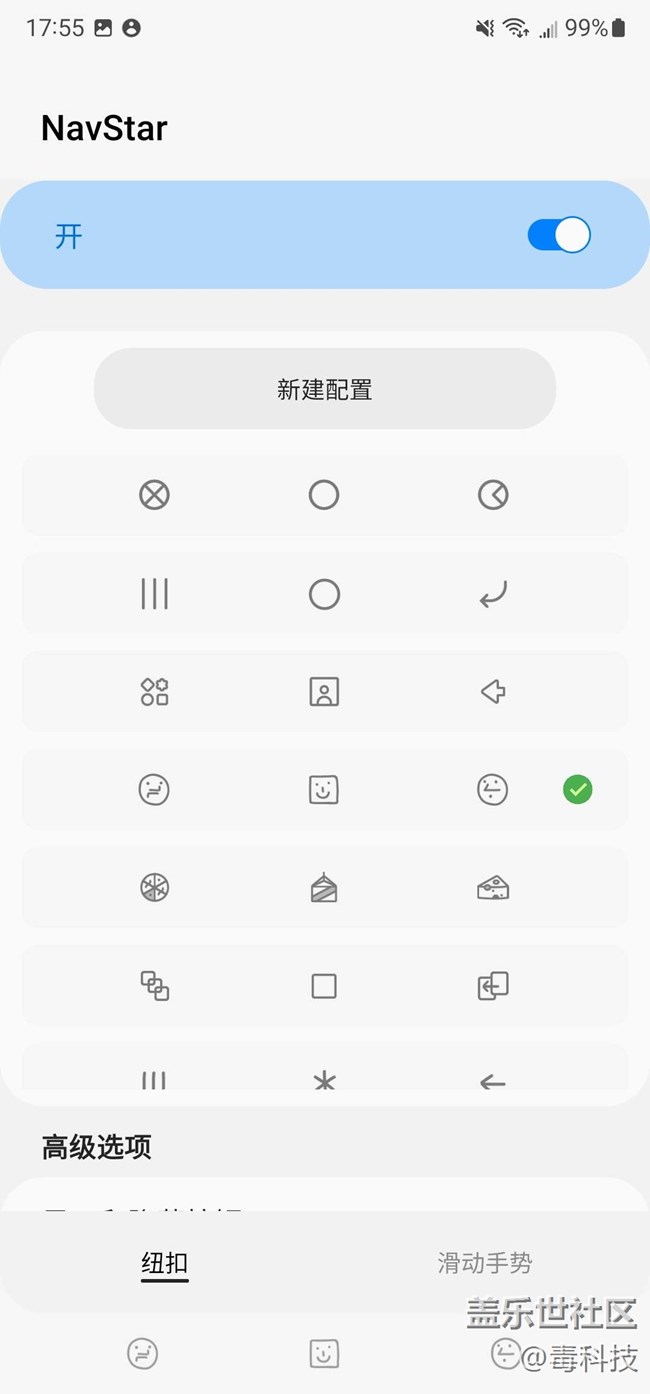This screenshot has width=650, height=1394.
Task: Choose the overlapping squares icon configuration
Action: (x=325, y=986)
